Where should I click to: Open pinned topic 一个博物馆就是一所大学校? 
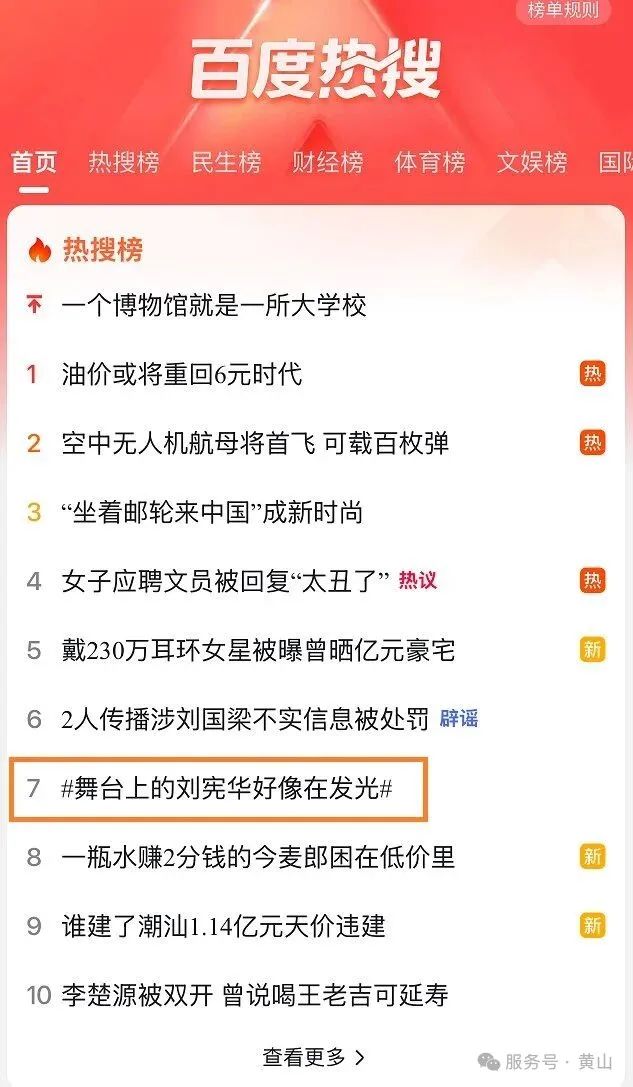coord(214,305)
